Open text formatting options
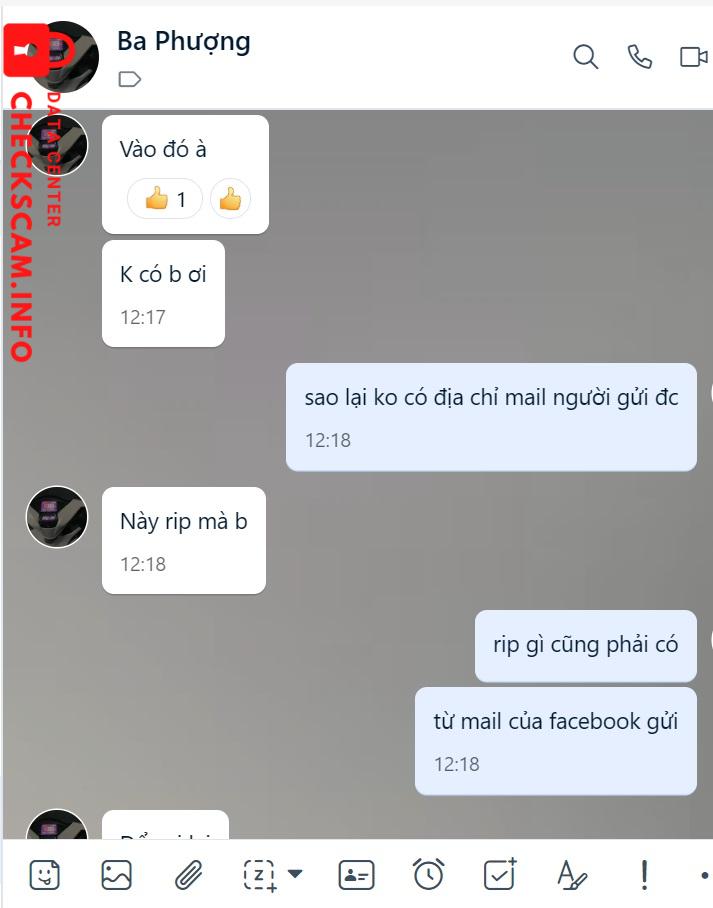Image resolution: width=713 pixels, height=908 pixels. [571, 875]
